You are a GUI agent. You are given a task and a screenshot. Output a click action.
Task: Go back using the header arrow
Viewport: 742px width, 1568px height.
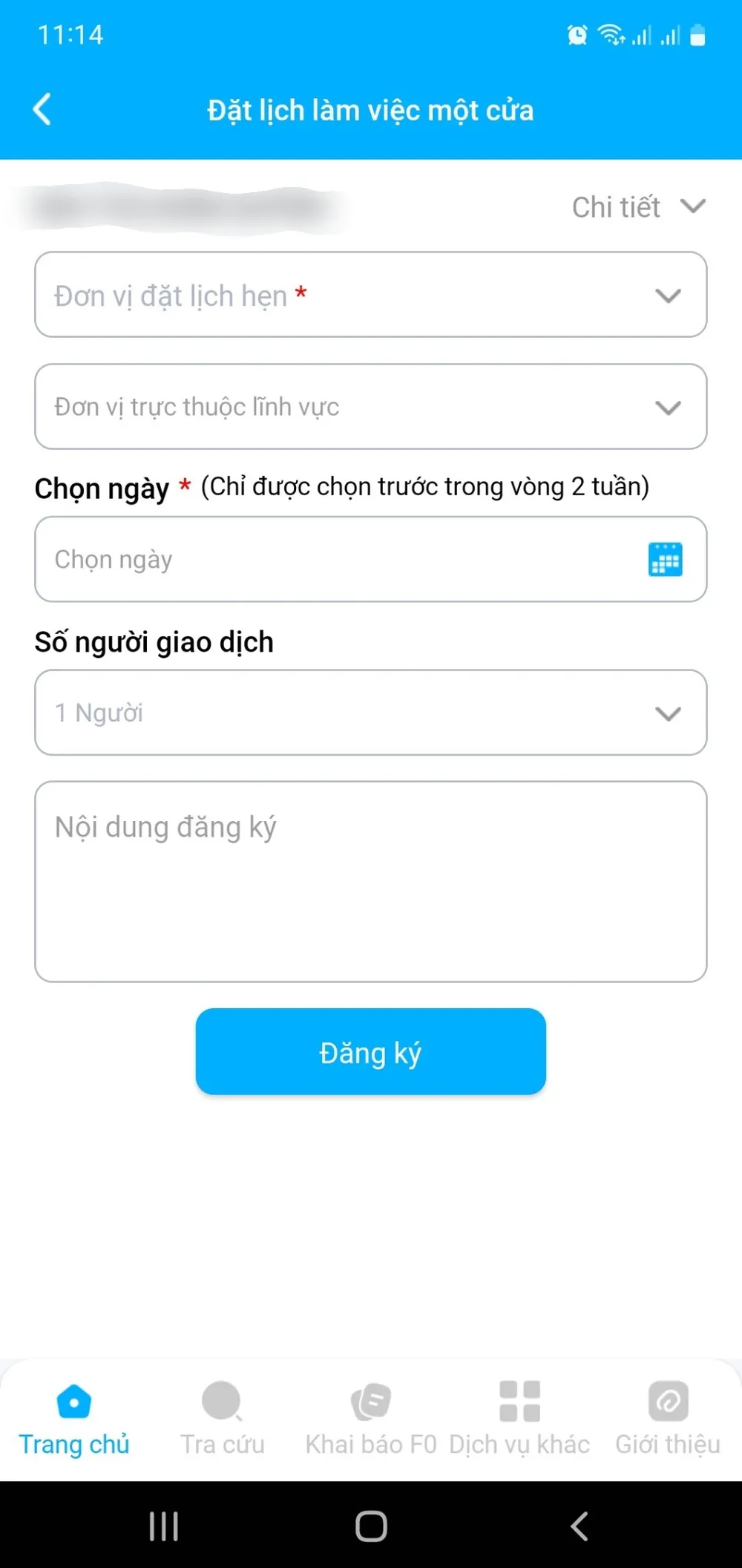point(42,110)
